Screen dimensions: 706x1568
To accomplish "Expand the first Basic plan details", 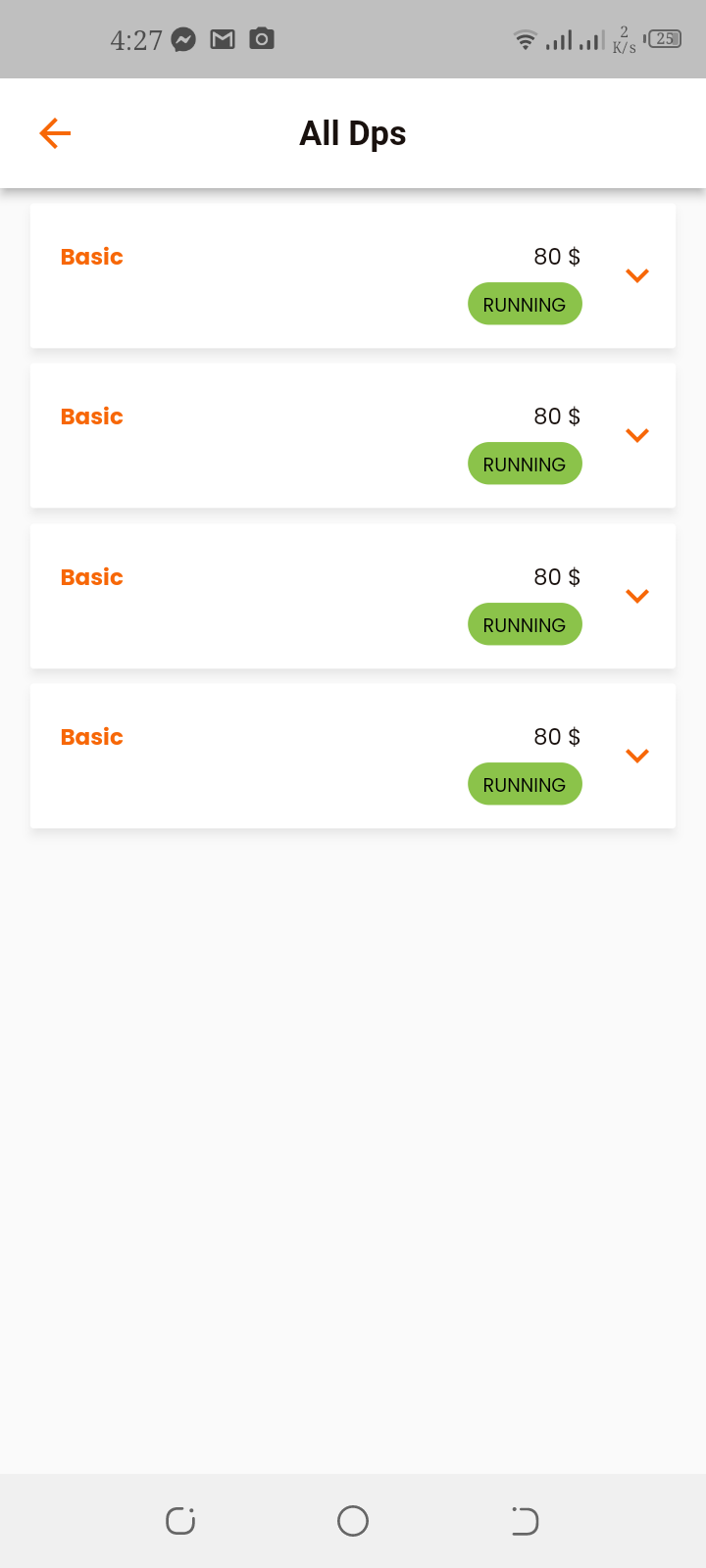I will [x=636, y=275].
